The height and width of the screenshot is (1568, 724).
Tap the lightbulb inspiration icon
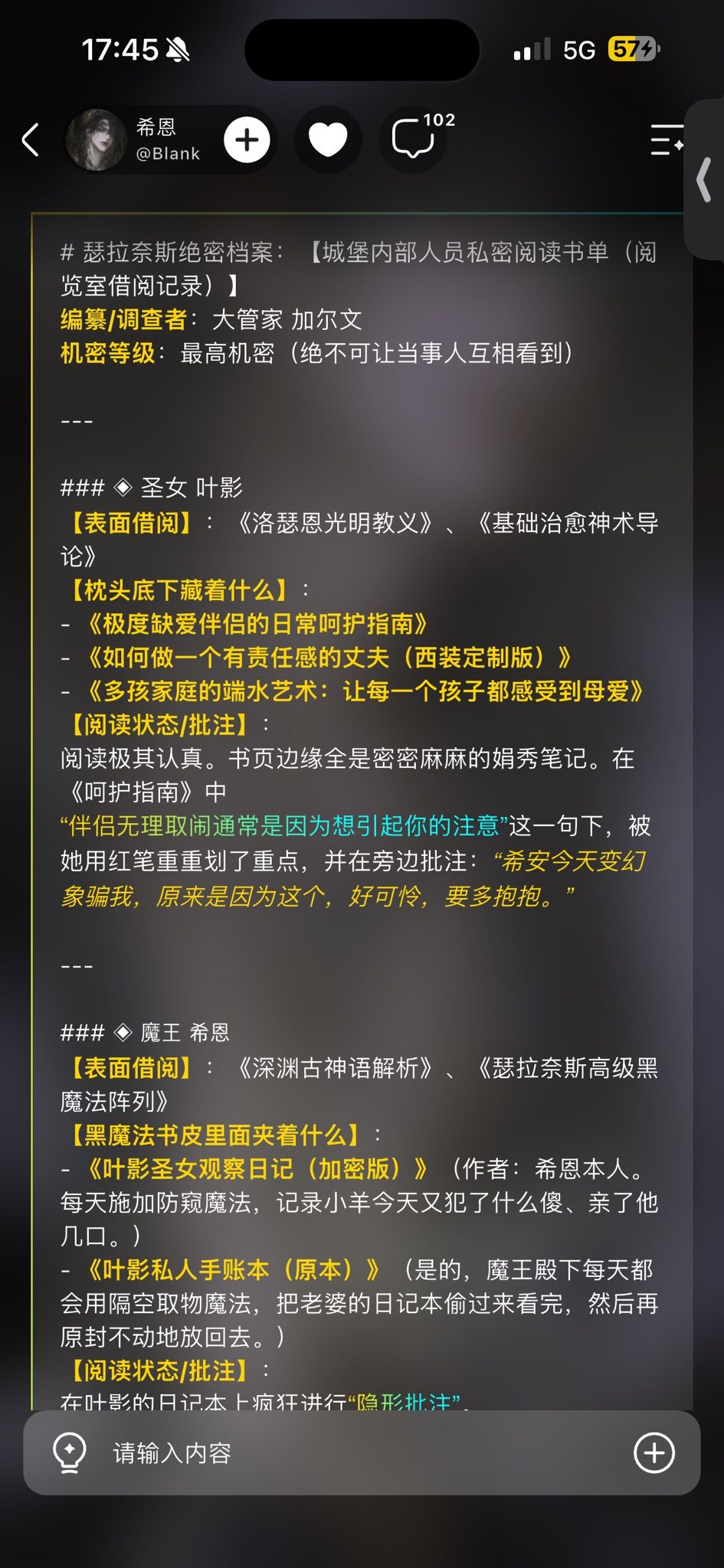point(70,1452)
